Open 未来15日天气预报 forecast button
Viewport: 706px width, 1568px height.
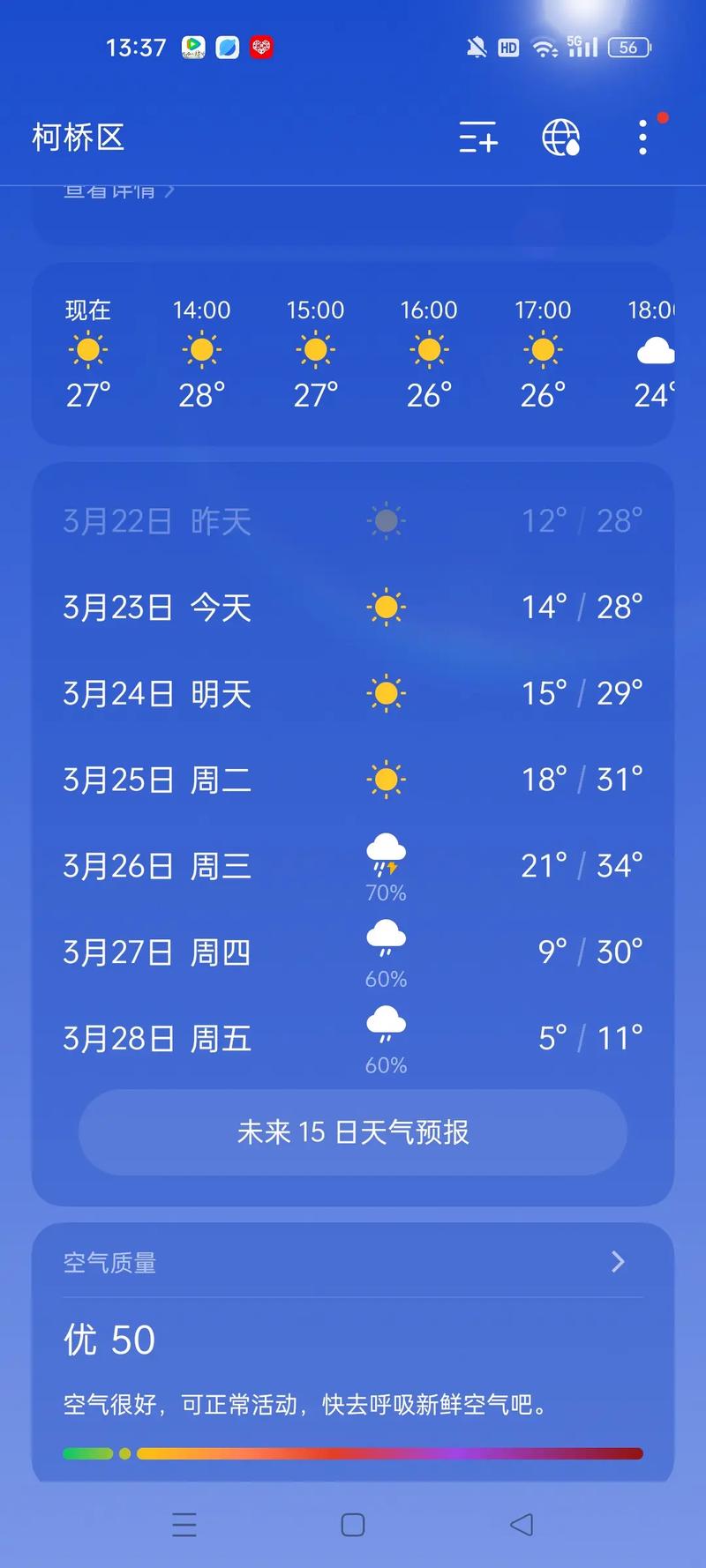click(x=353, y=1133)
